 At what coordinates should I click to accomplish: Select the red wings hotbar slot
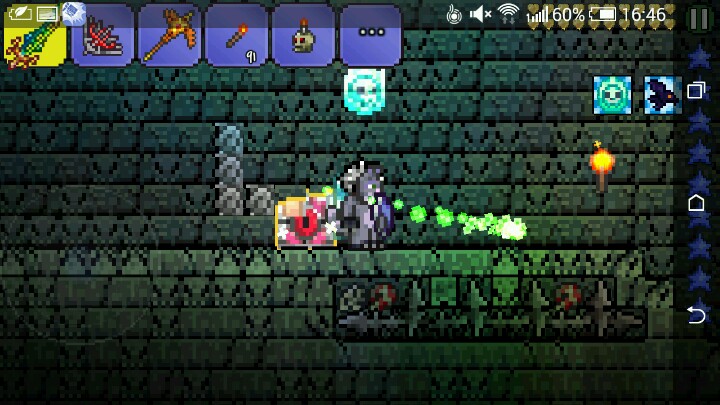point(102,36)
